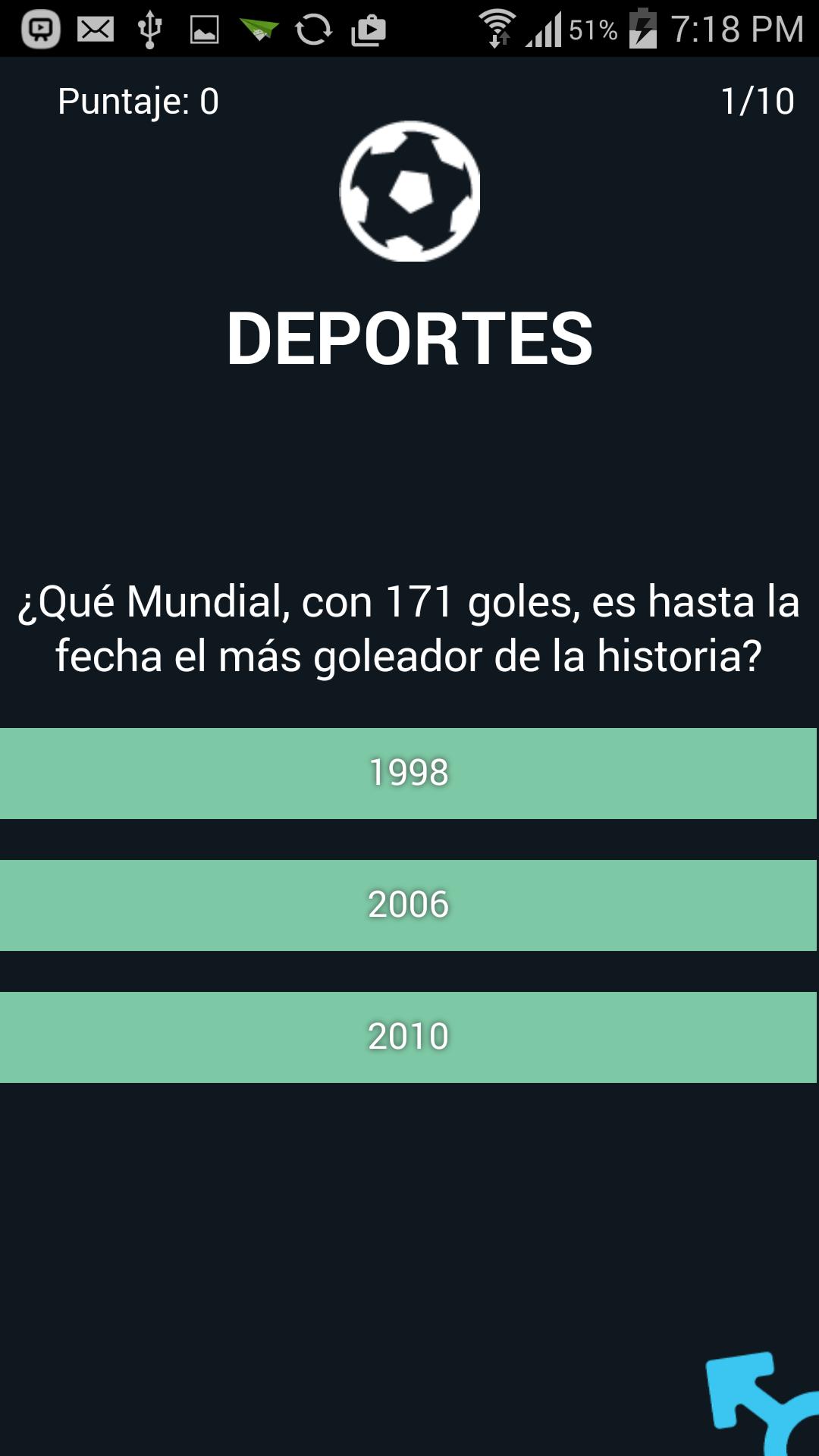The height and width of the screenshot is (1456, 819).
Task: Tap the Wi-Fi status icon
Action: pos(499,25)
